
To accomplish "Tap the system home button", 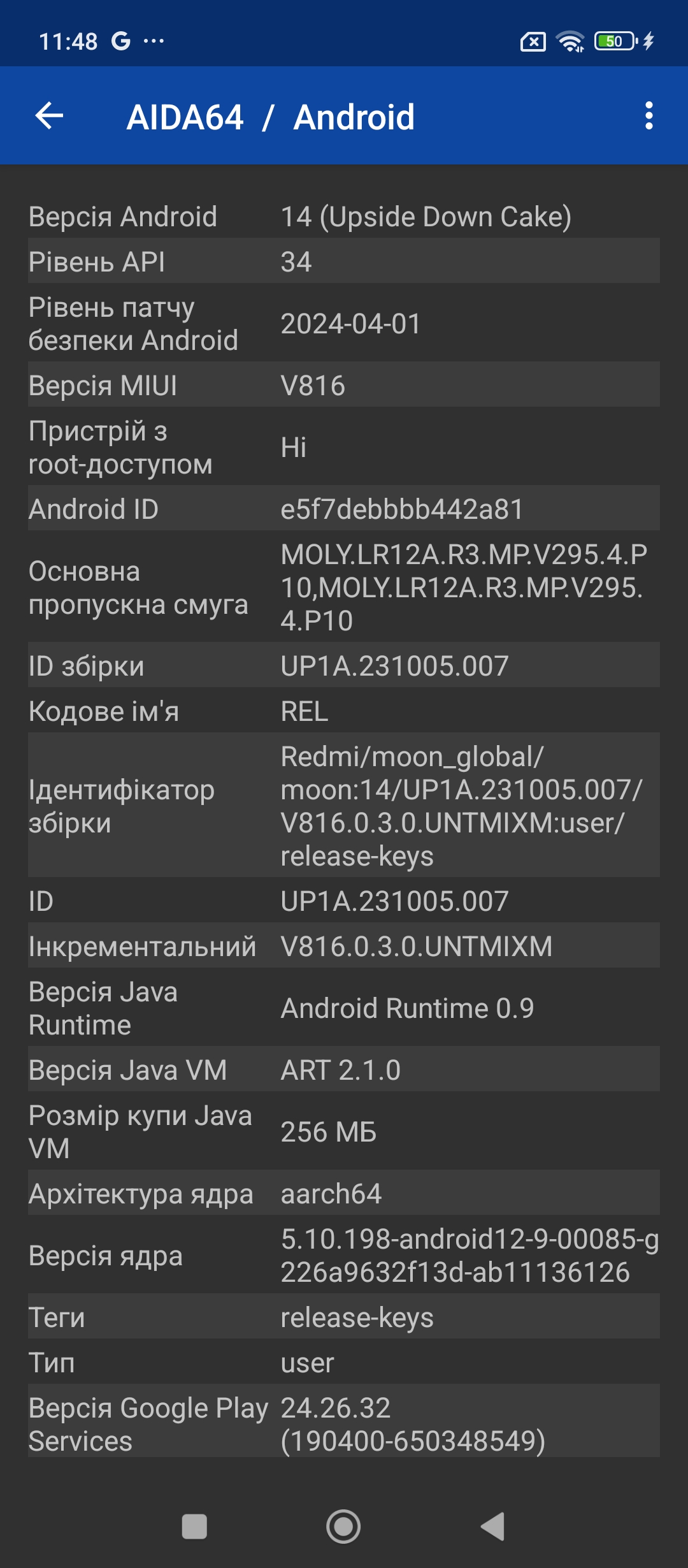I will [x=343, y=1527].
